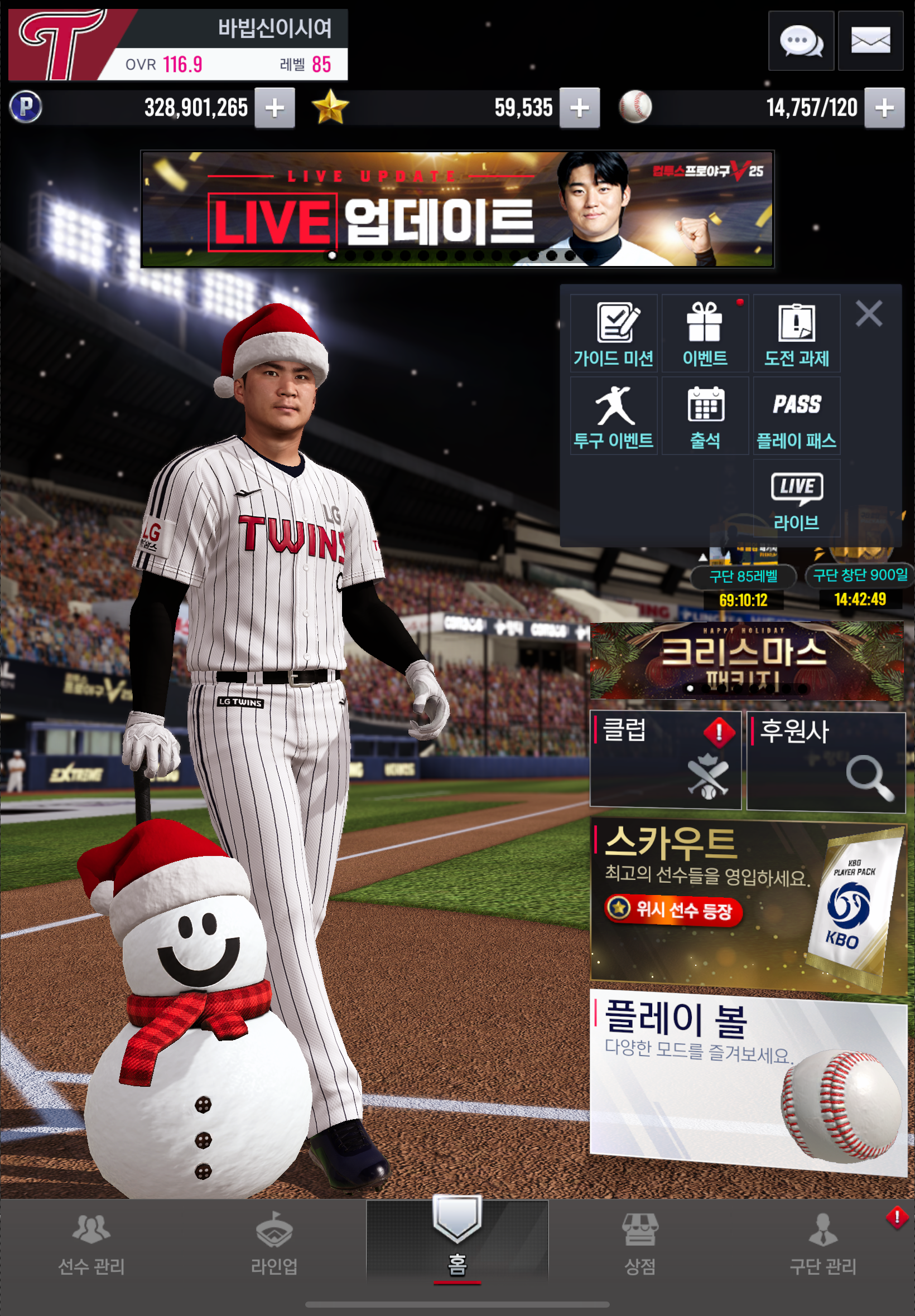Add stars with the plus beside 59,535

579,108
